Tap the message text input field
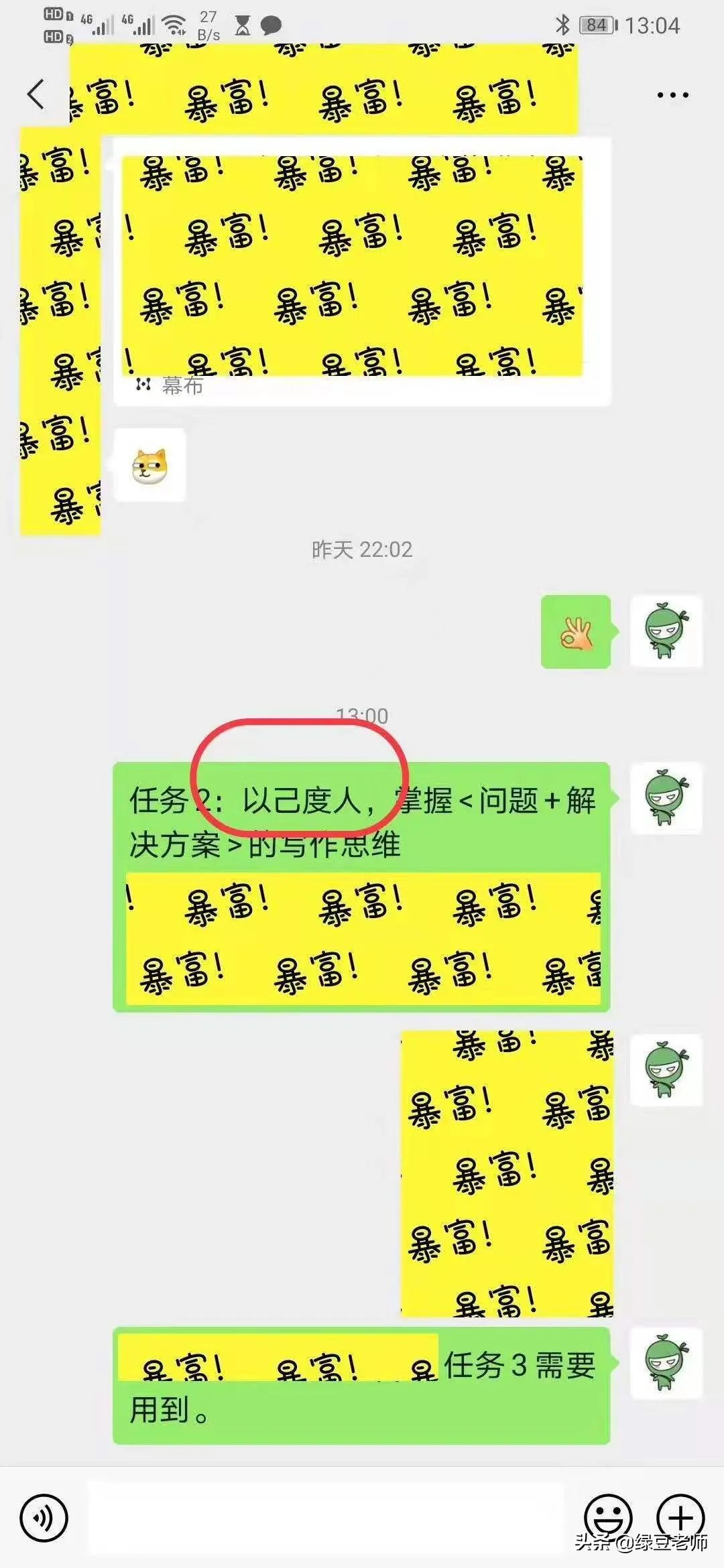724x1568 pixels. [325, 1518]
